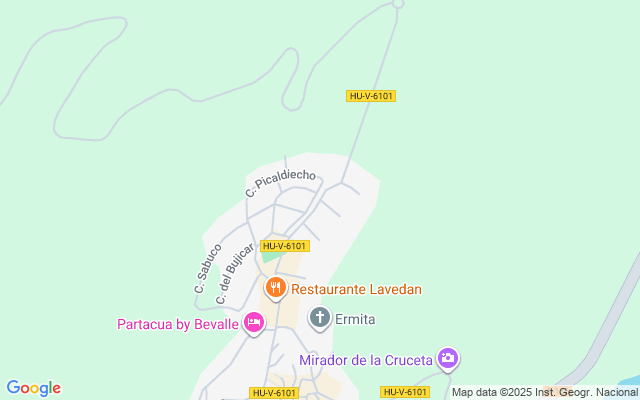The width and height of the screenshot is (640, 400).
Task: Open the Mirador de la Cruceta marker
Action: click(448, 359)
